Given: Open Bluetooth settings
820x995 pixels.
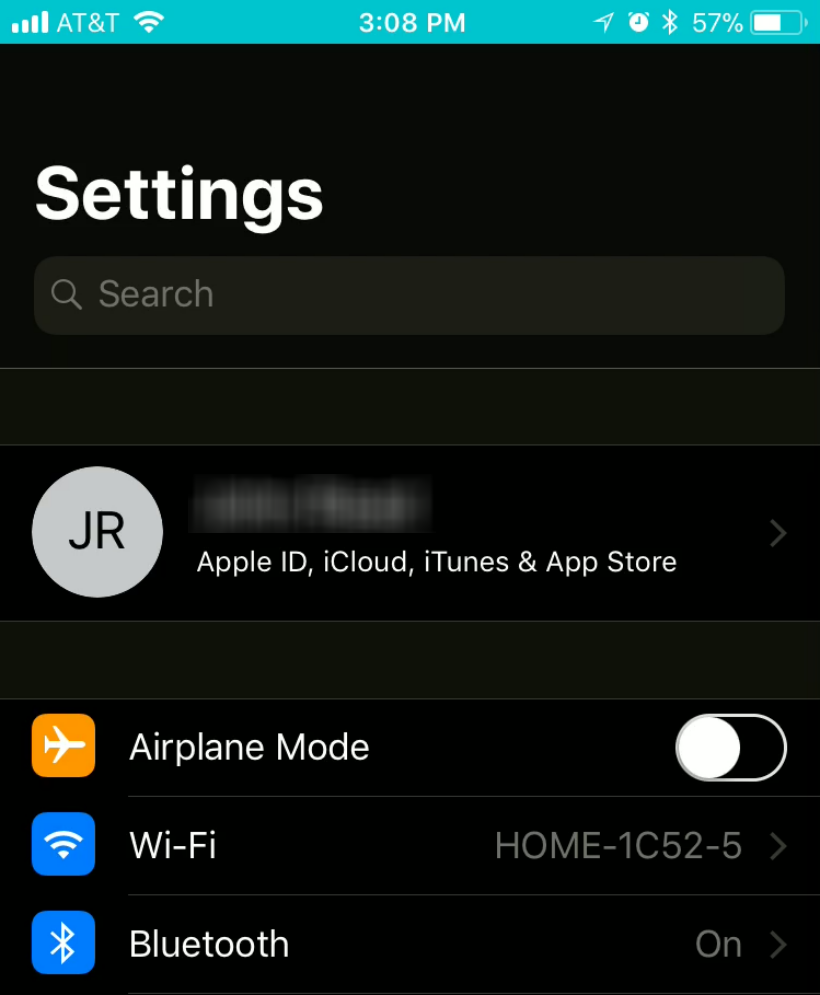Looking at the screenshot, I should coord(410,944).
